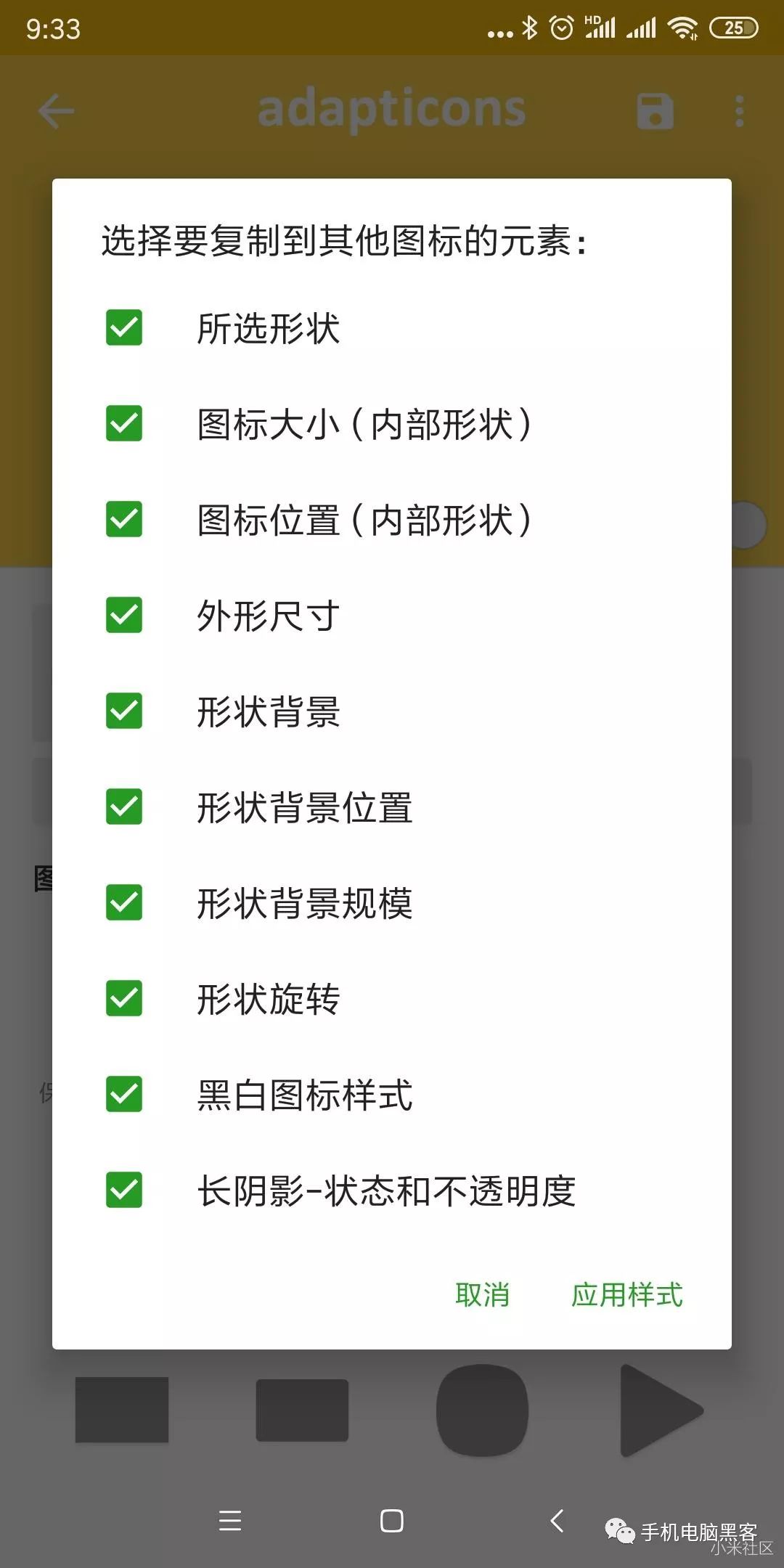Uncheck 长阴影-状态和不透明度 option
784x1568 pixels.
point(124,1190)
